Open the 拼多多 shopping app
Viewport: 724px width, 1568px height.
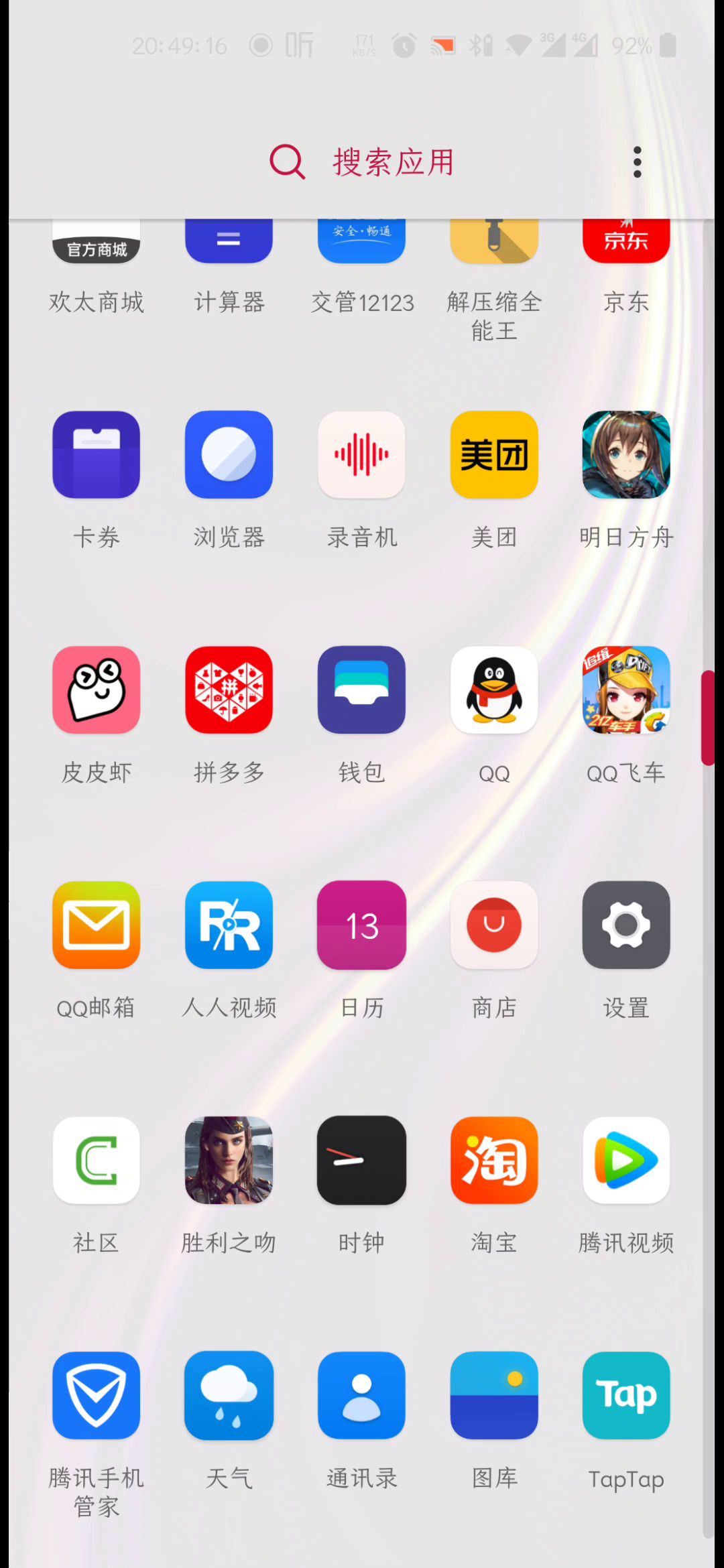(x=229, y=690)
